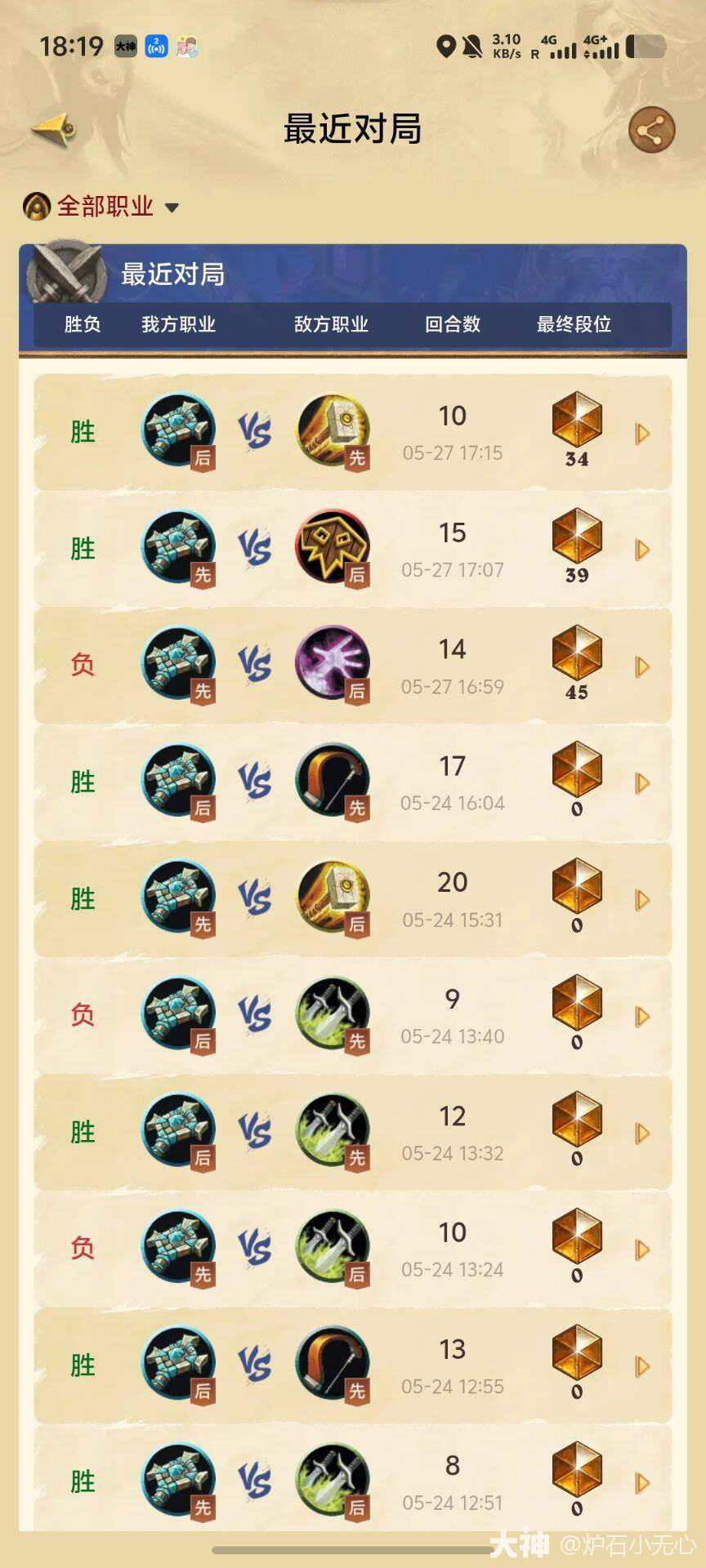This screenshot has height=1568, width=706.
Task: Open the 8-turn match from 05-24 12:51
Action: click(642, 1482)
